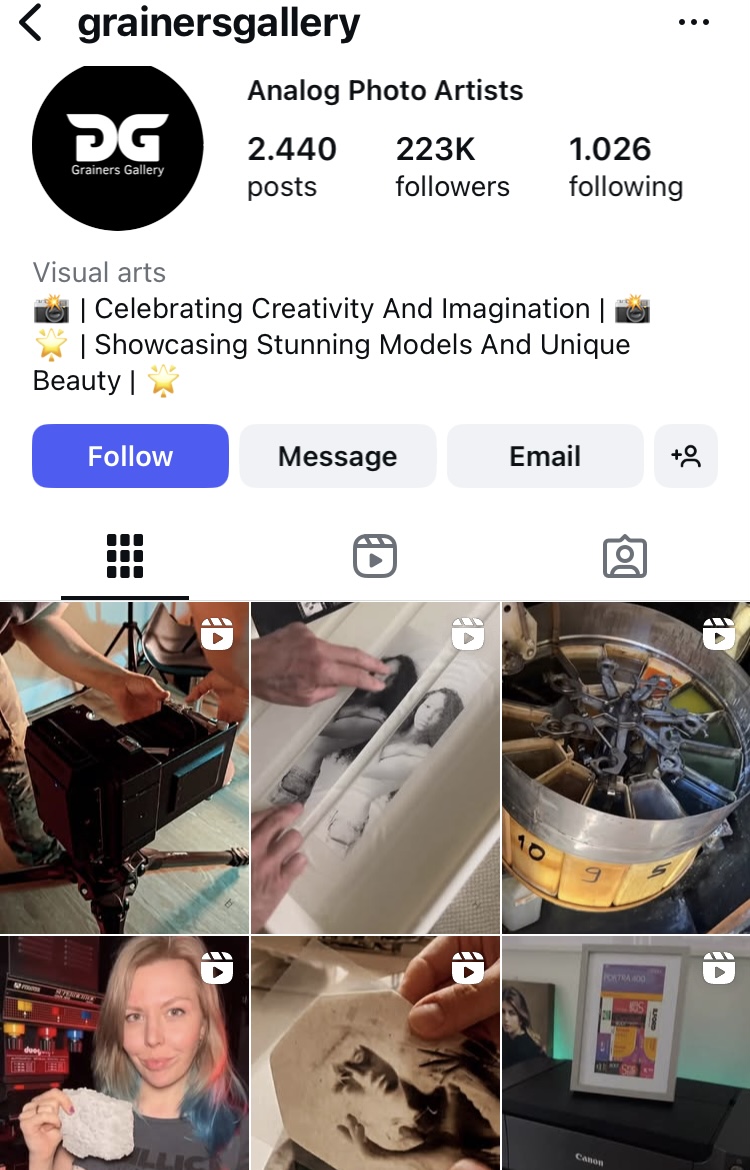Open the reel of the numbered metal carousel

626,768
